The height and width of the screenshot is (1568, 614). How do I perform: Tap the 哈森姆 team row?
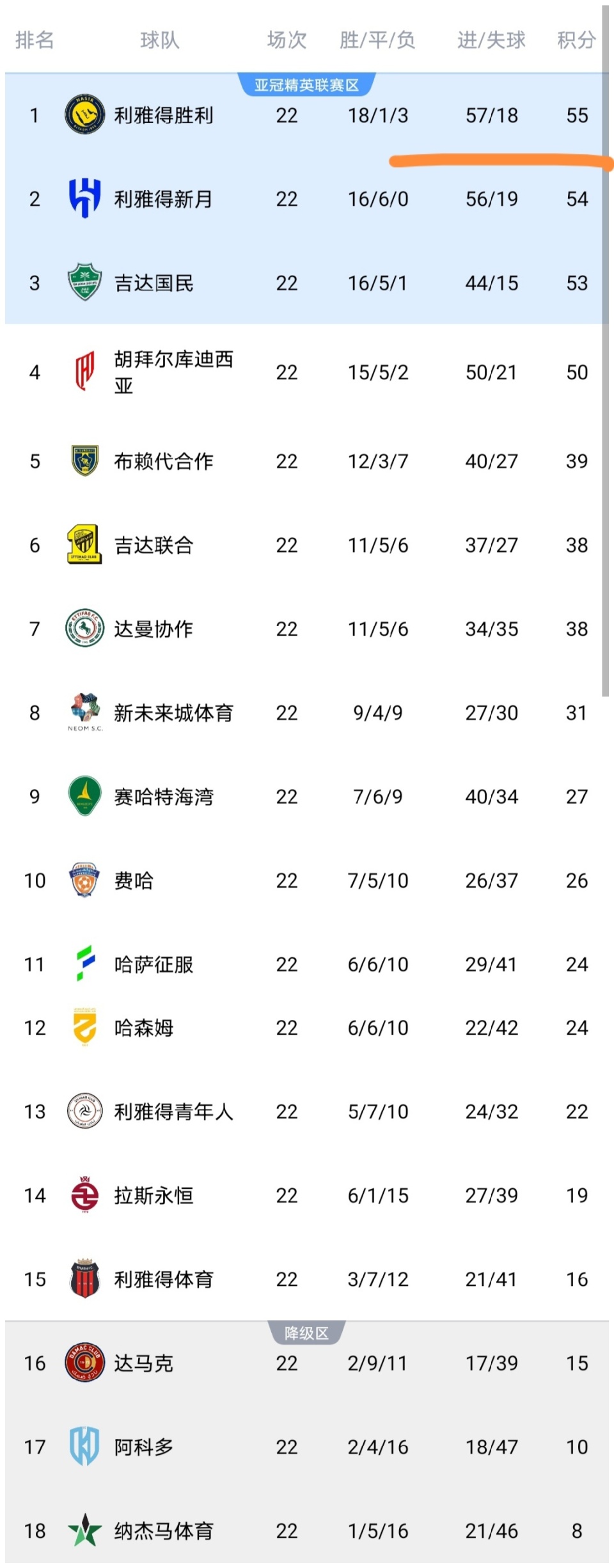[x=144, y=1028]
